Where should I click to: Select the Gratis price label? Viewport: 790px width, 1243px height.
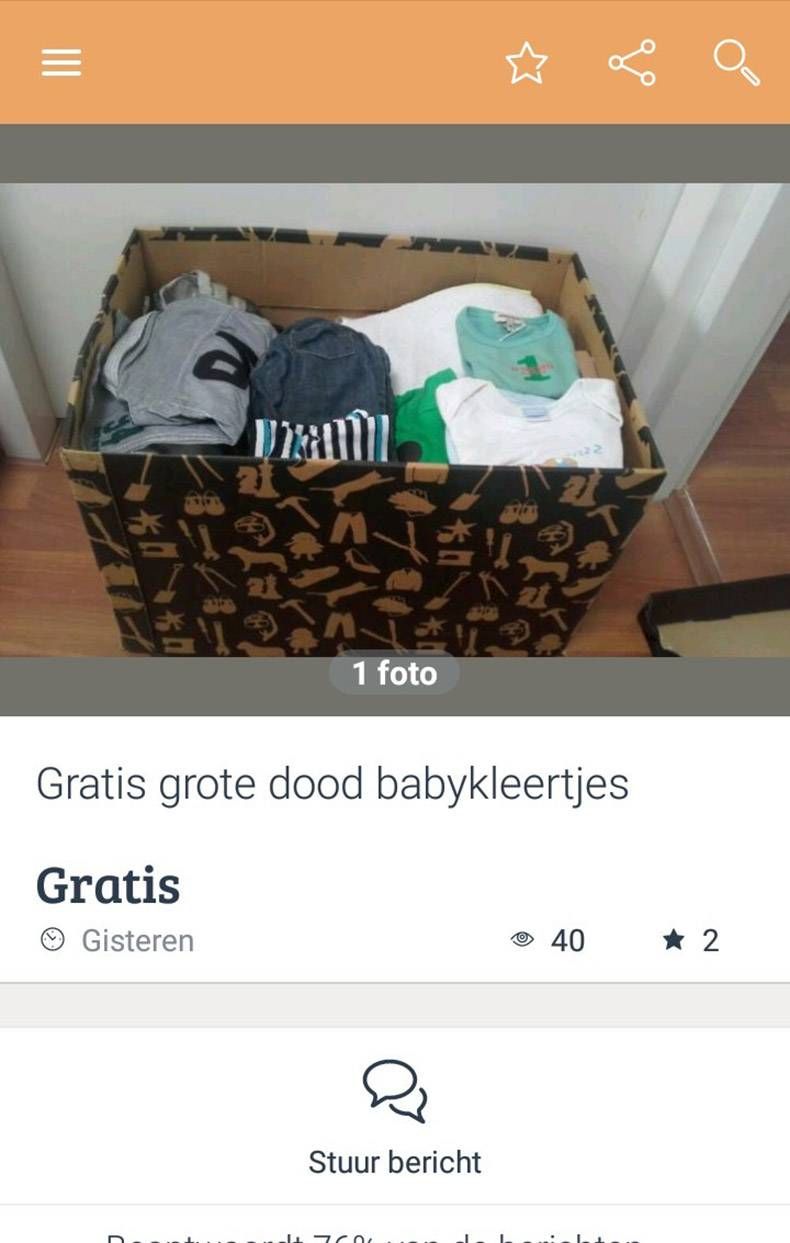coord(108,884)
